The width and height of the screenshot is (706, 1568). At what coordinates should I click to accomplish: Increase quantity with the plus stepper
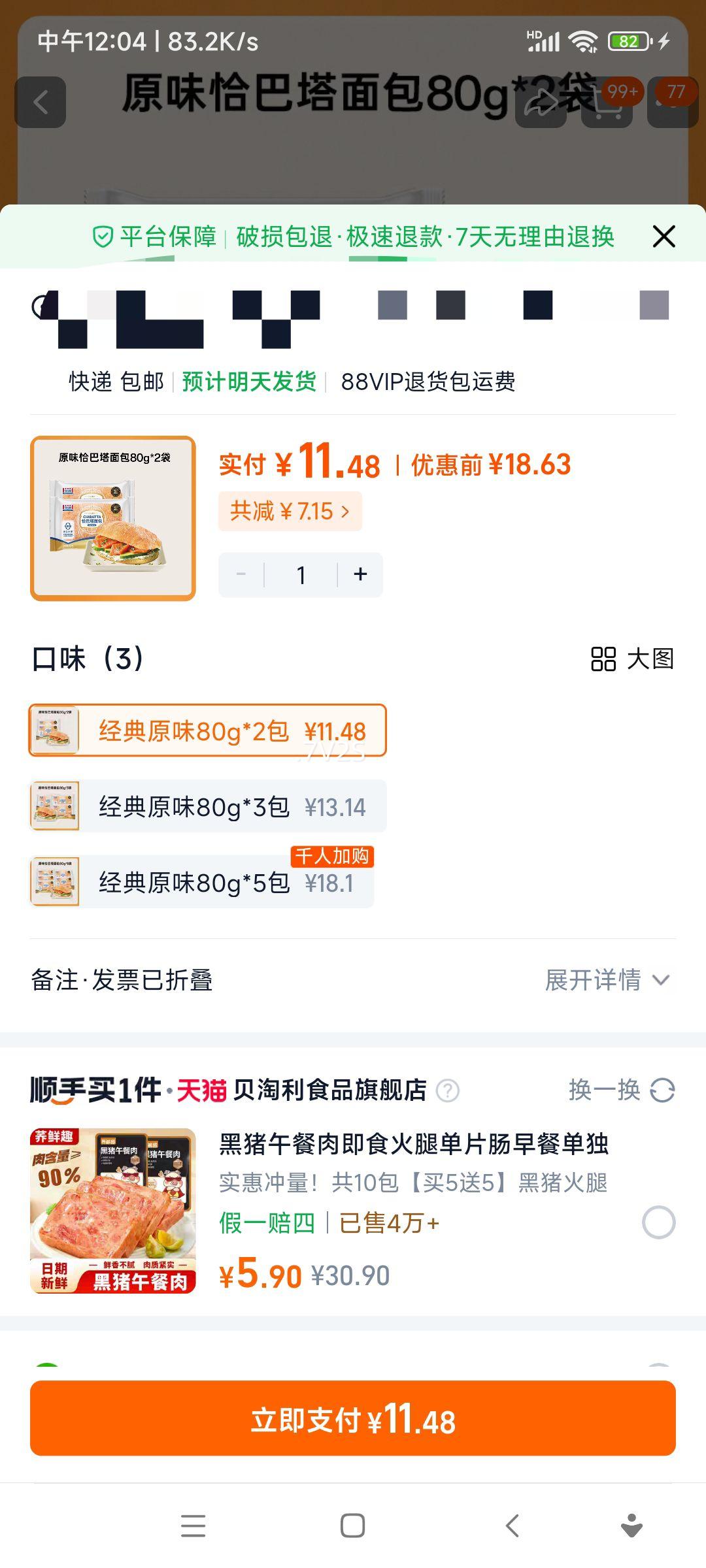(360, 574)
